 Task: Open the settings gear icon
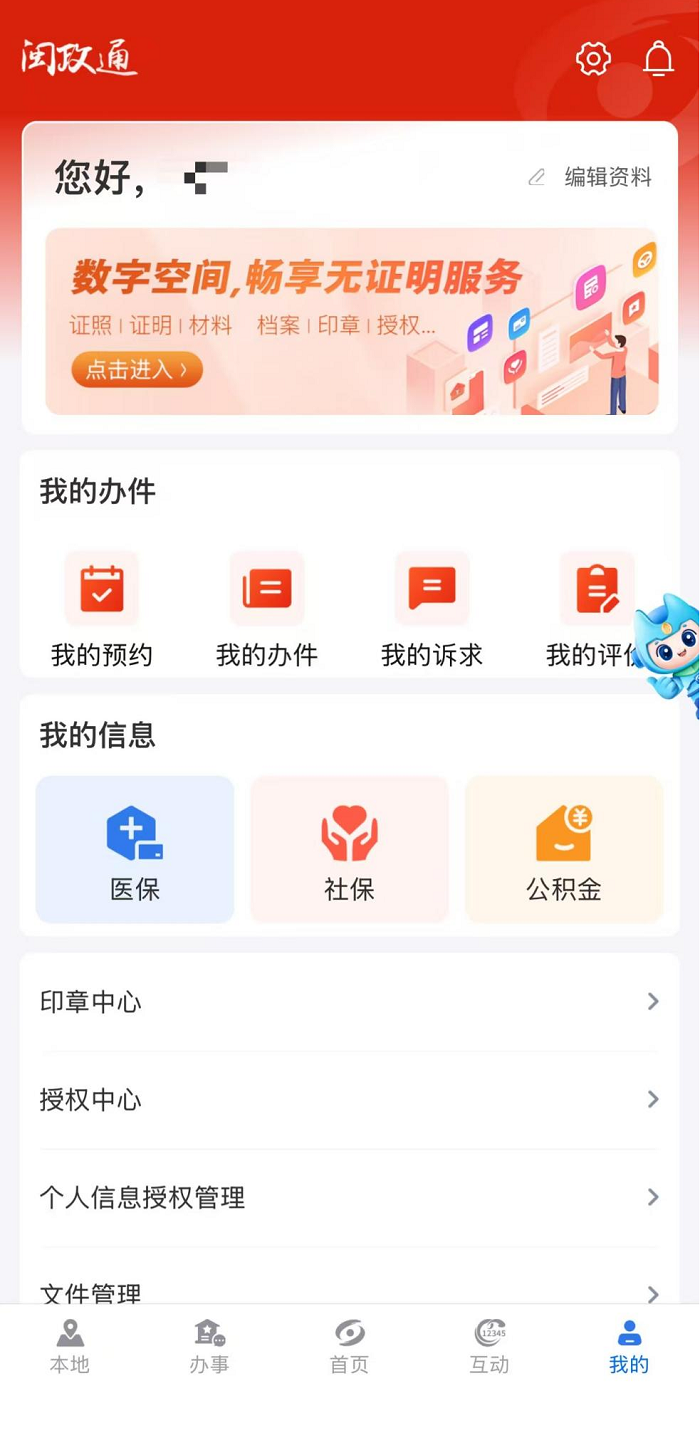click(593, 59)
